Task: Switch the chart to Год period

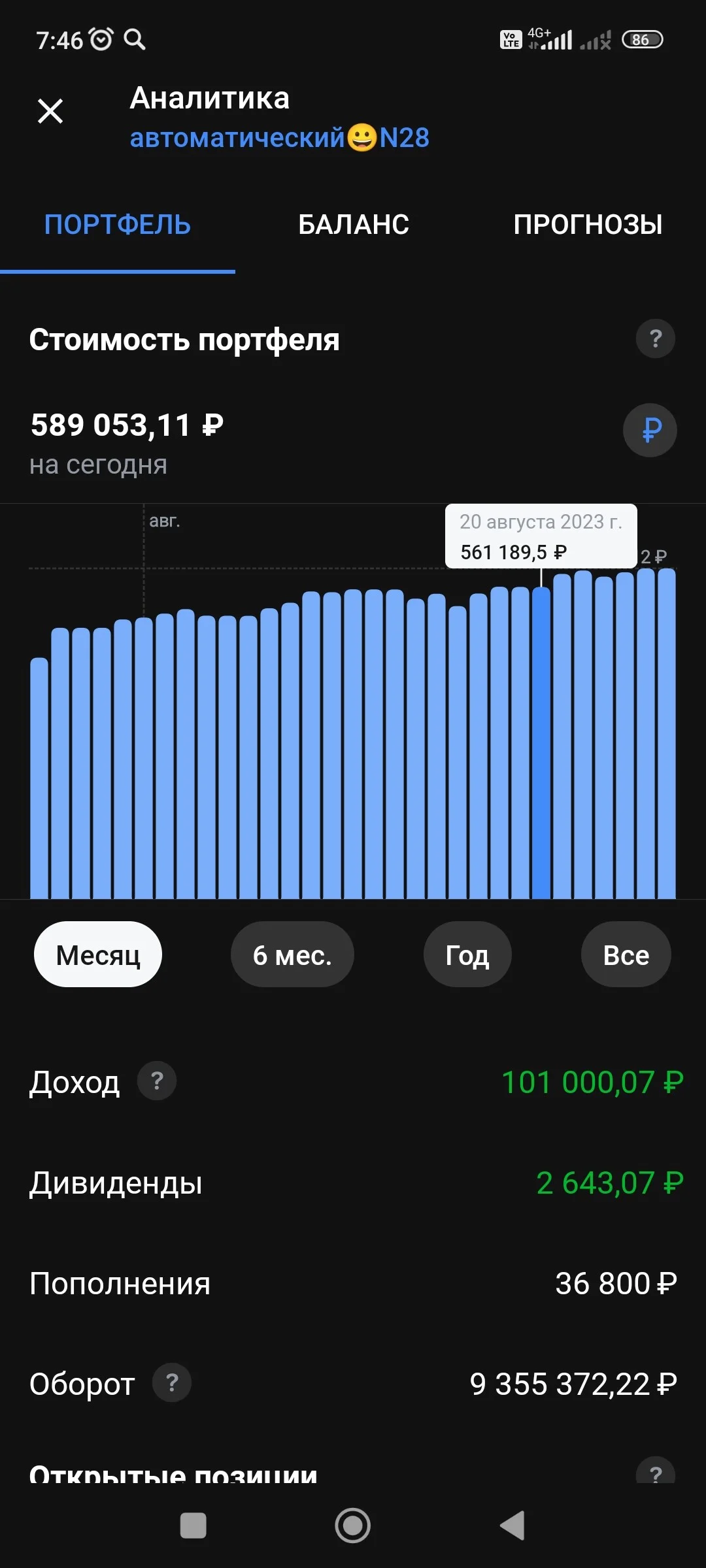Action: click(467, 955)
